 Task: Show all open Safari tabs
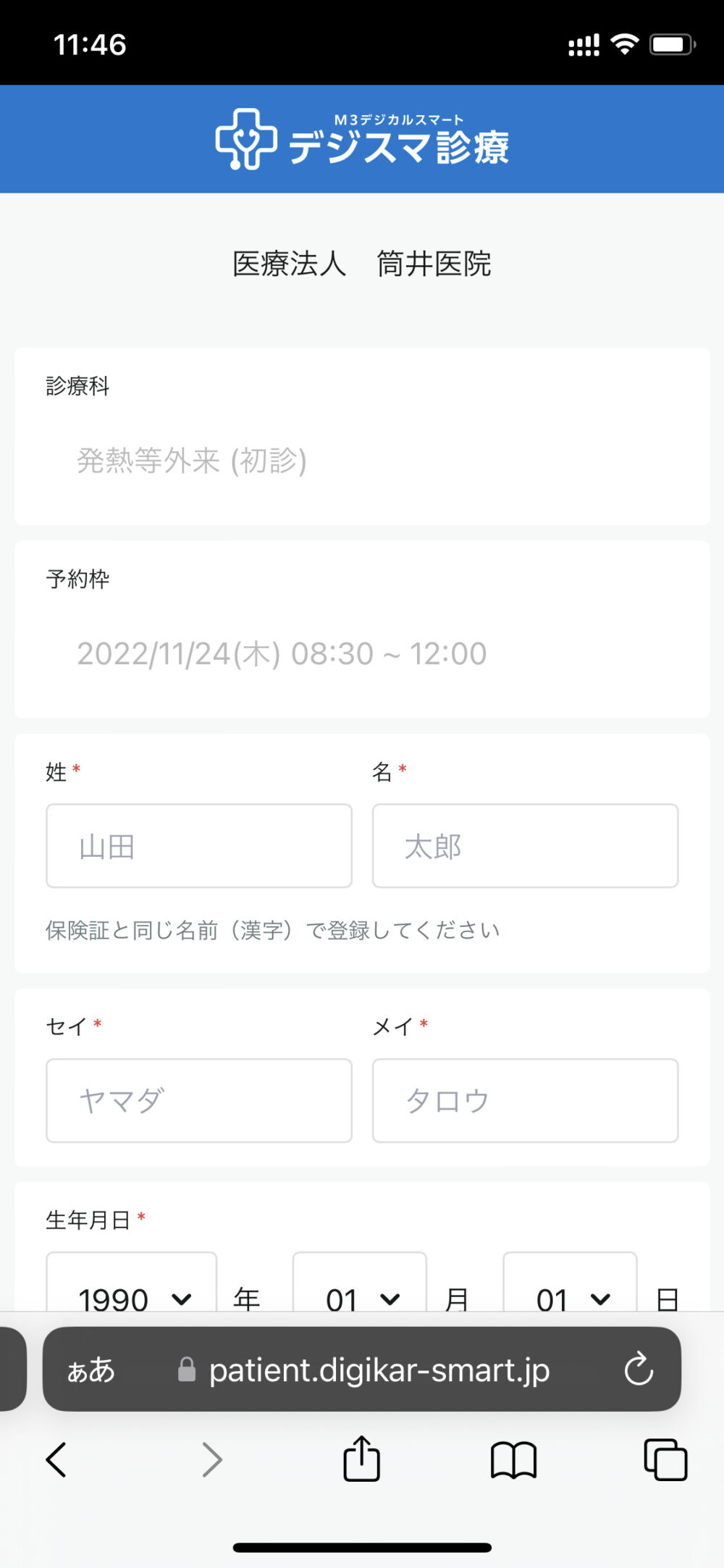coord(665,1459)
